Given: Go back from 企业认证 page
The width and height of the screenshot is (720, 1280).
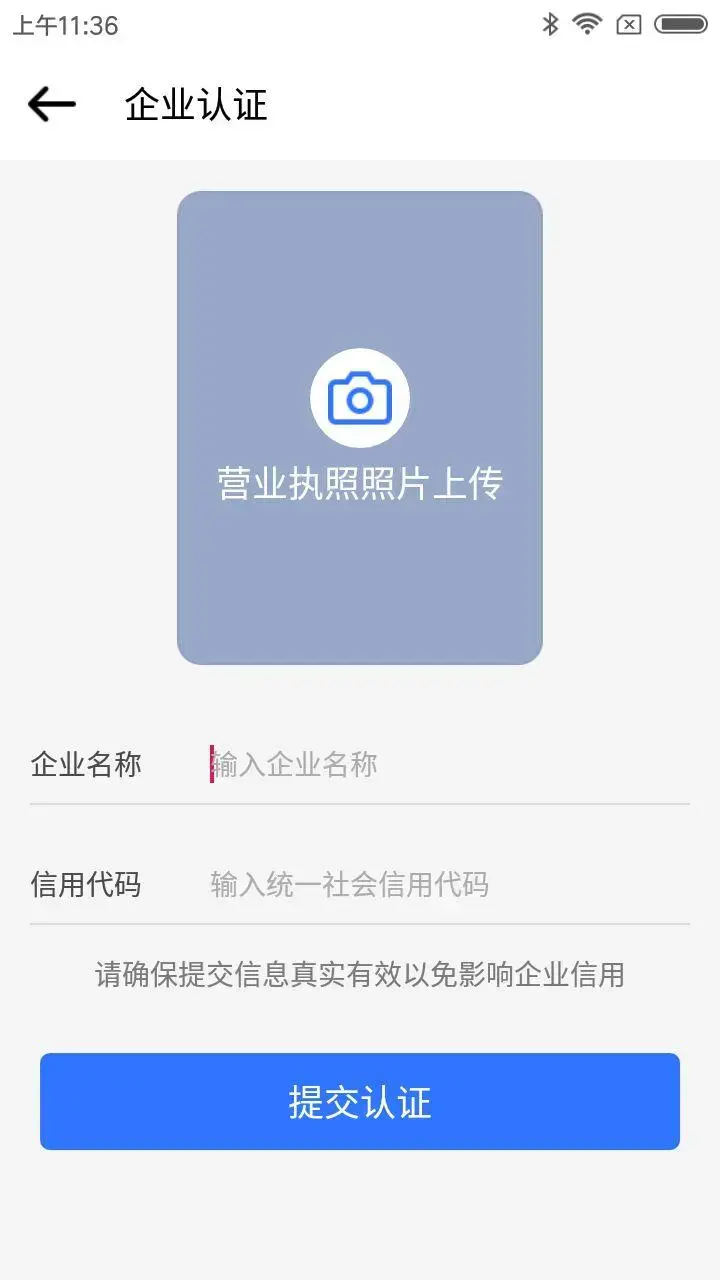Looking at the screenshot, I should (52, 104).
